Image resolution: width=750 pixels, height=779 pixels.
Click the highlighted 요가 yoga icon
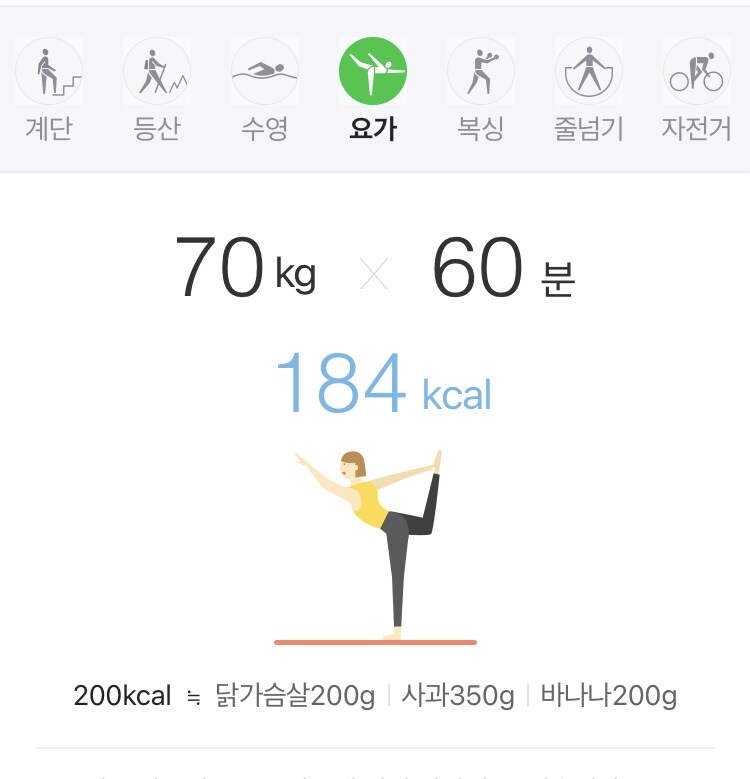point(372,70)
